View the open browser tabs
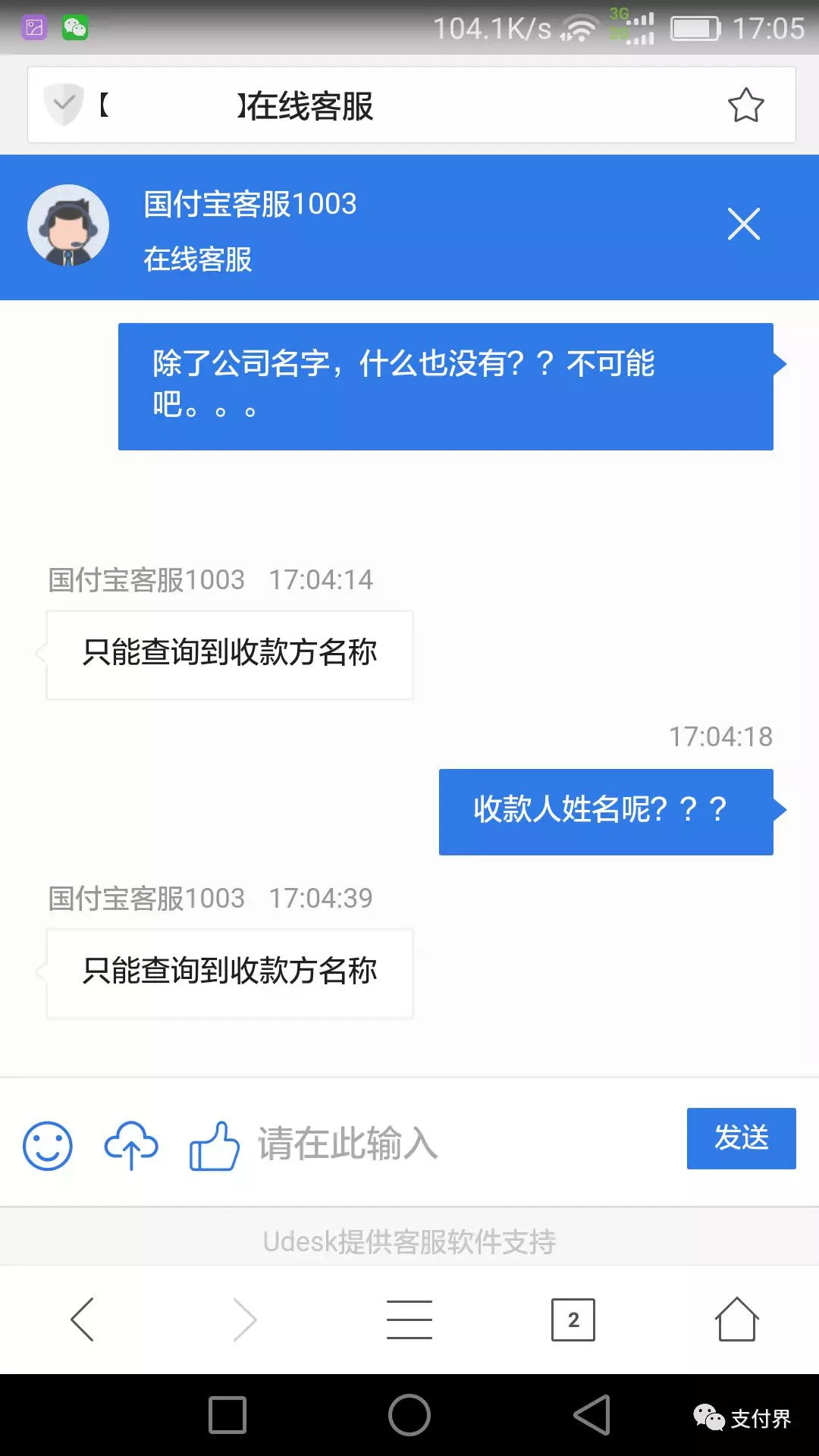The width and height of the screenshot is (819, 1456). point(573,1319)
